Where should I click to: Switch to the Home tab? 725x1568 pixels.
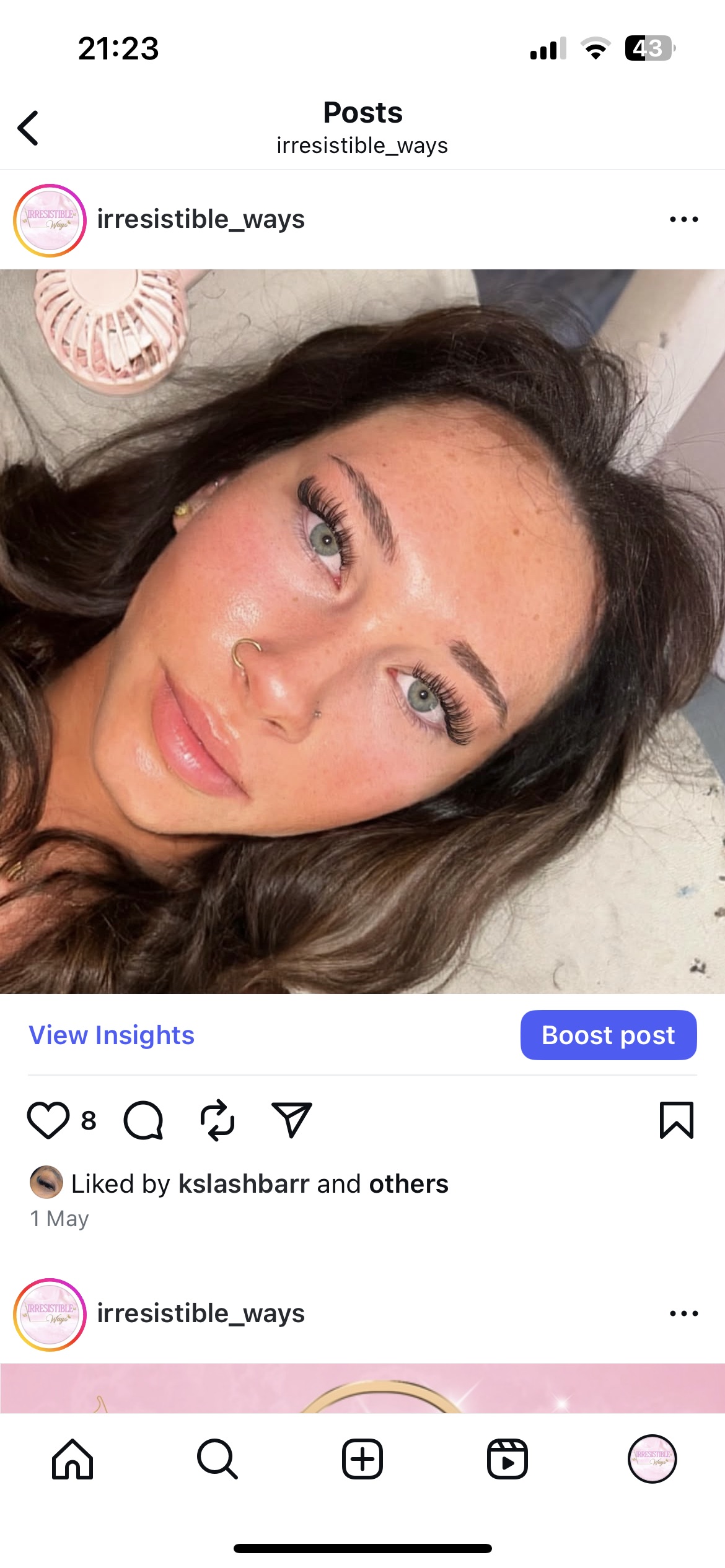[x=72, y=1459]
